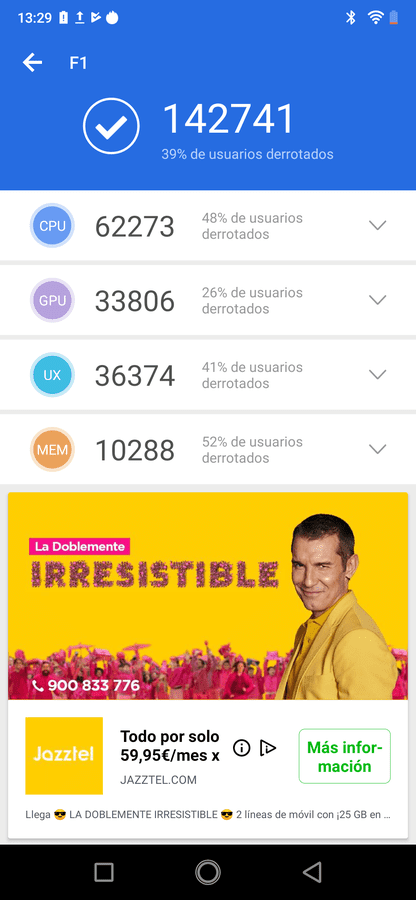Tap the Más información button

pyautogui.click(x=344, y=756)
